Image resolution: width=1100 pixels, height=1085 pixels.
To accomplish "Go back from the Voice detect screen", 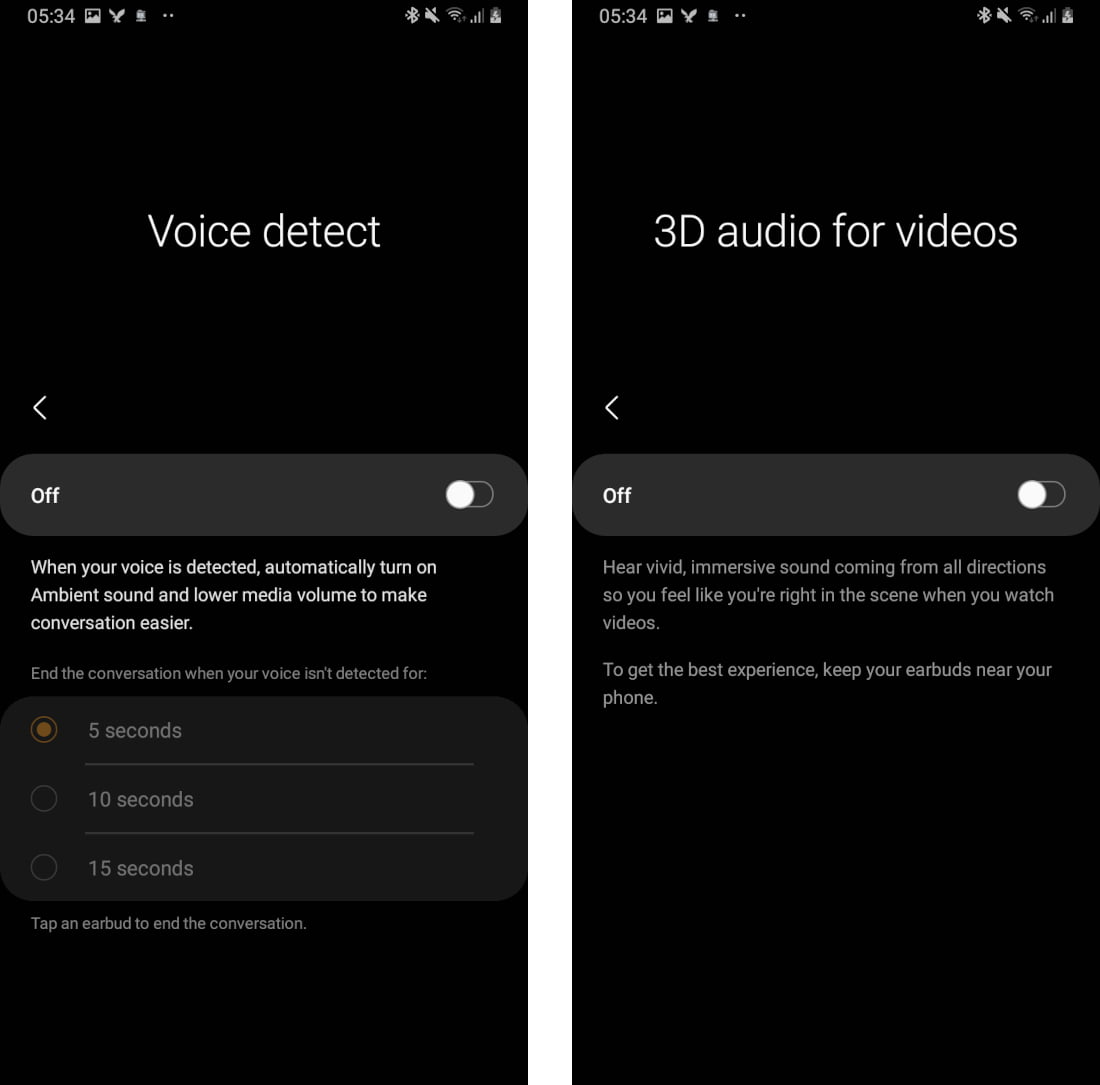I will click(40, 407).
